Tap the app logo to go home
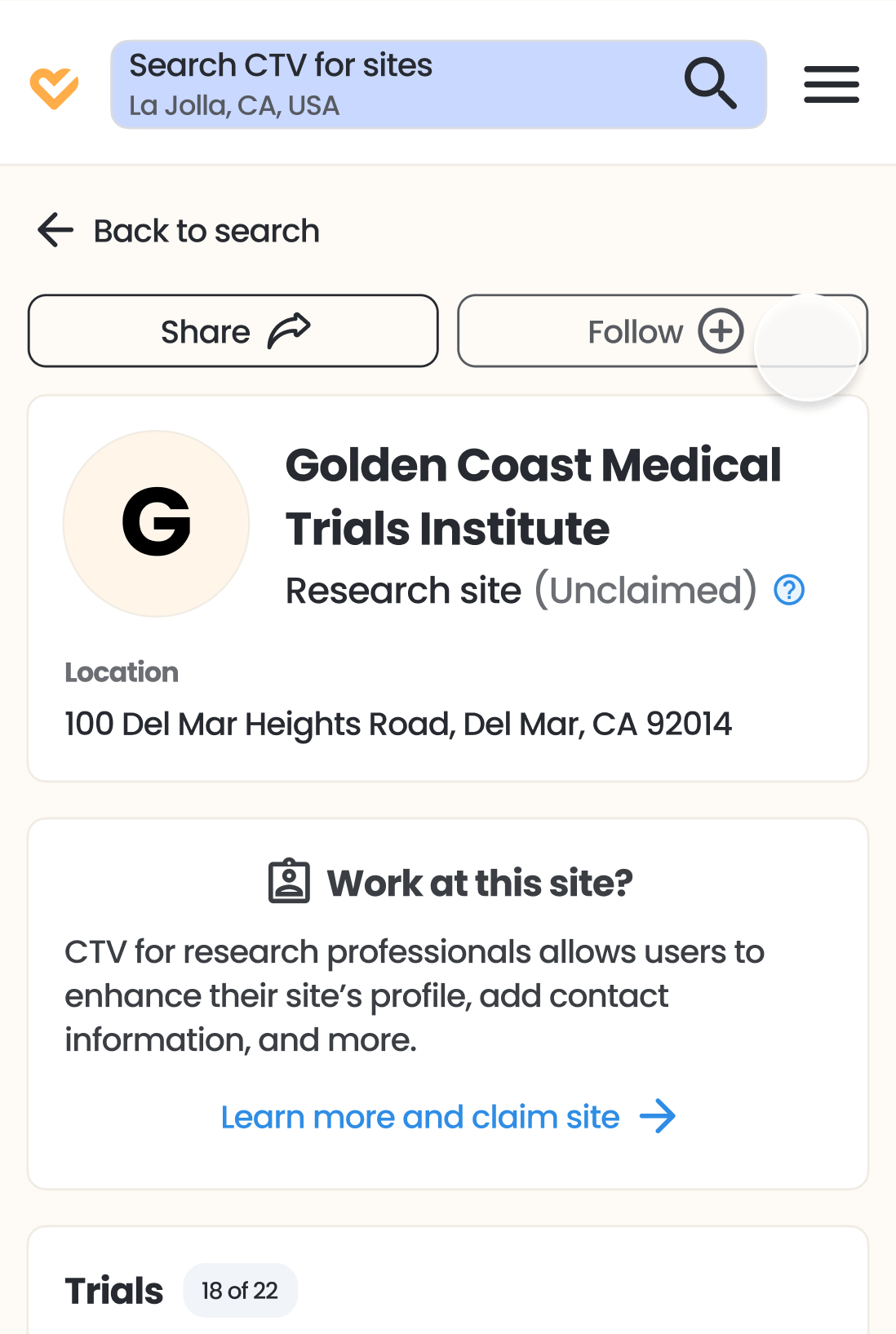This screenshot has height=1334, width=896. [55, 87]
